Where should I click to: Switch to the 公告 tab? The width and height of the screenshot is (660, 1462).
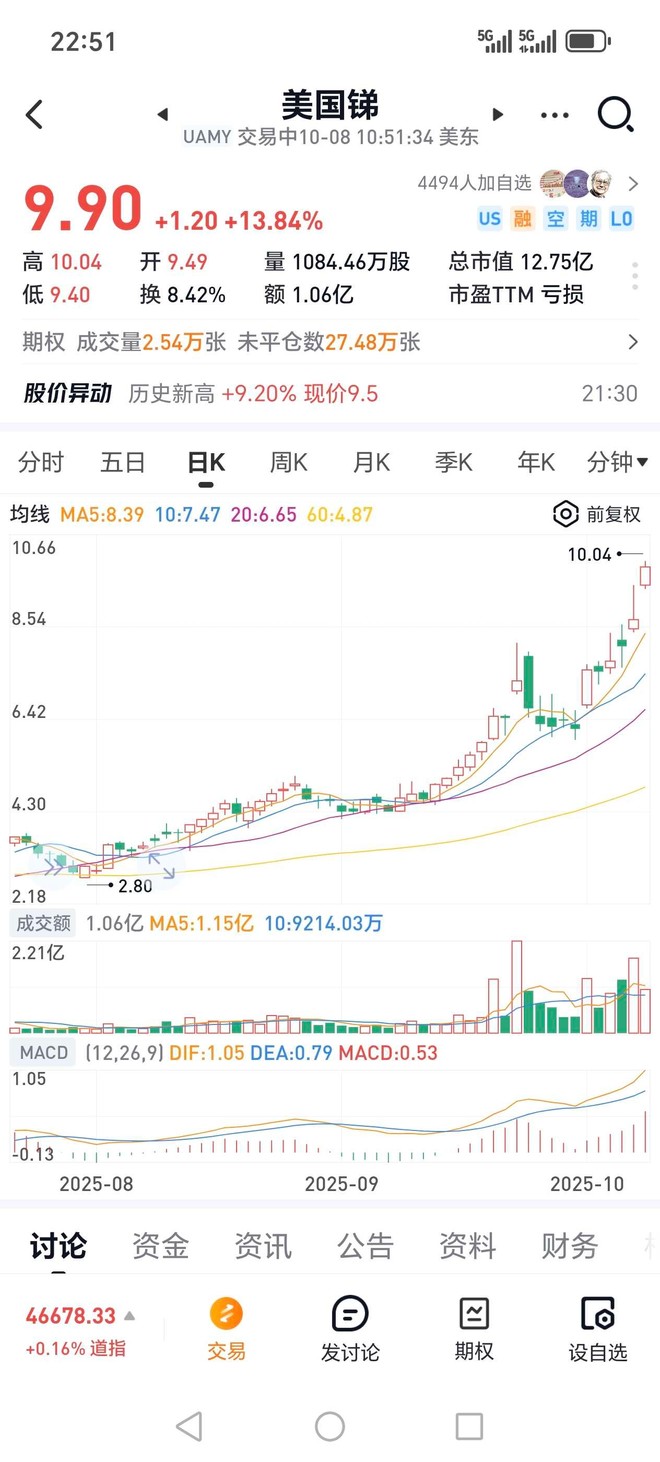pos(365,1246)
